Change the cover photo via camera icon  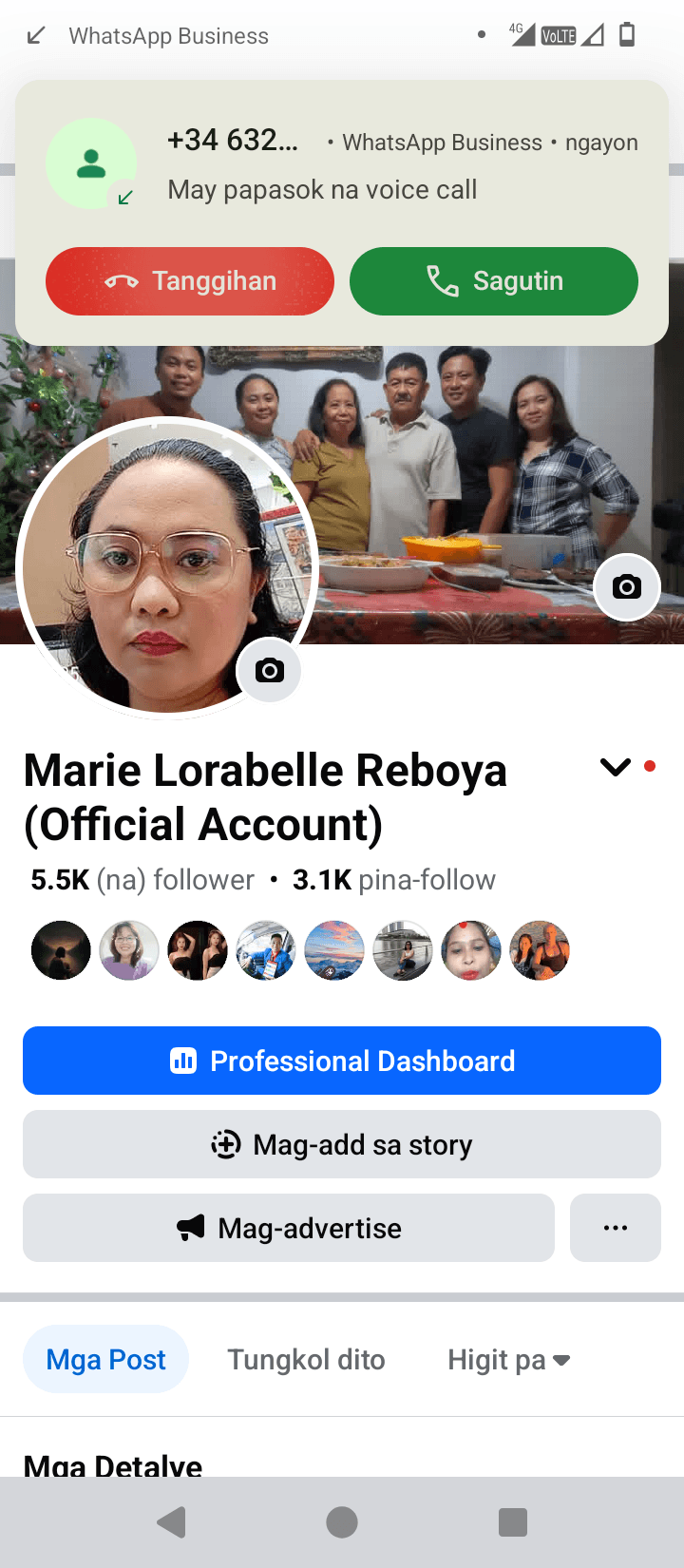click(x=626, y=587)
